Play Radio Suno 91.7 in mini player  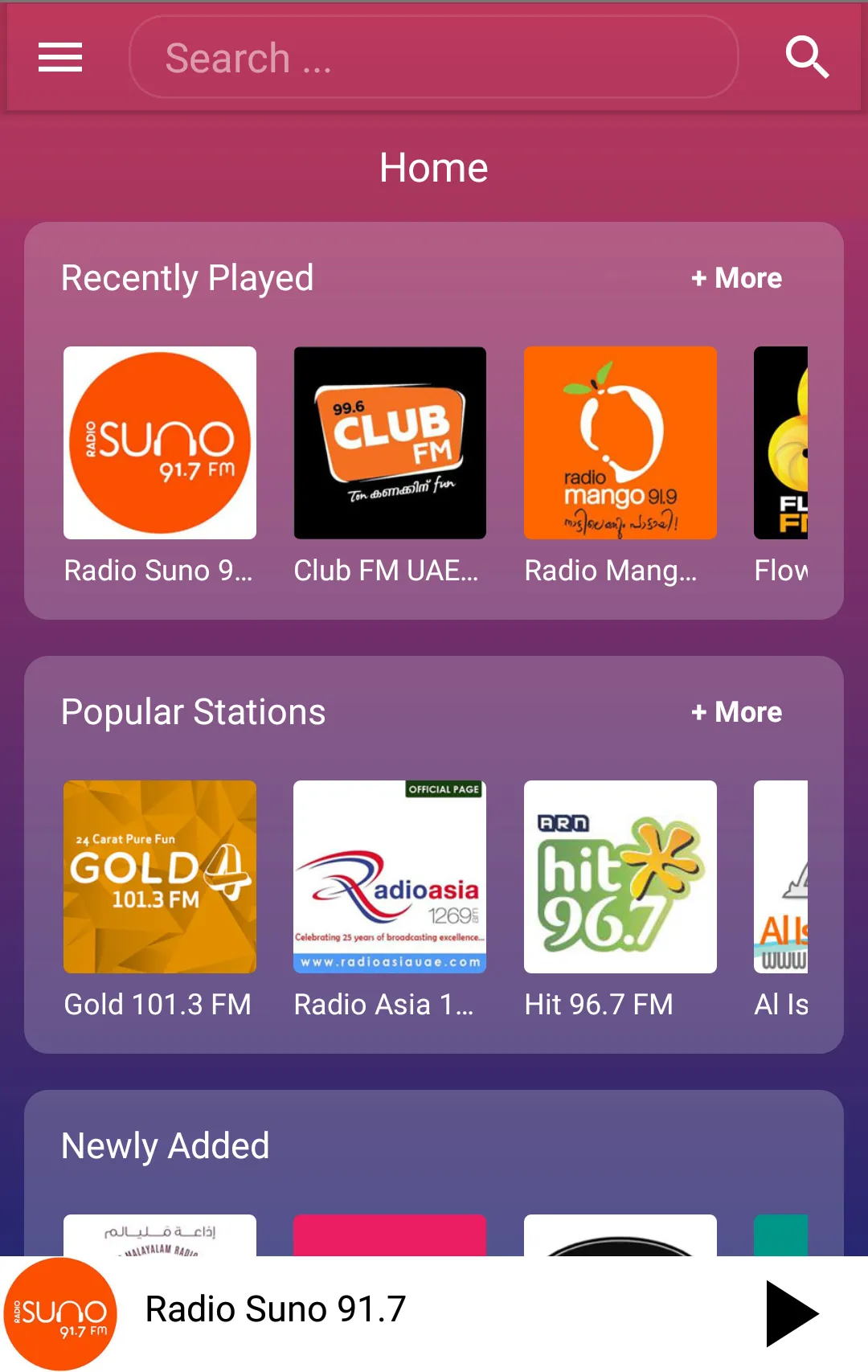pyautogui.click(x=791, y=1313)
